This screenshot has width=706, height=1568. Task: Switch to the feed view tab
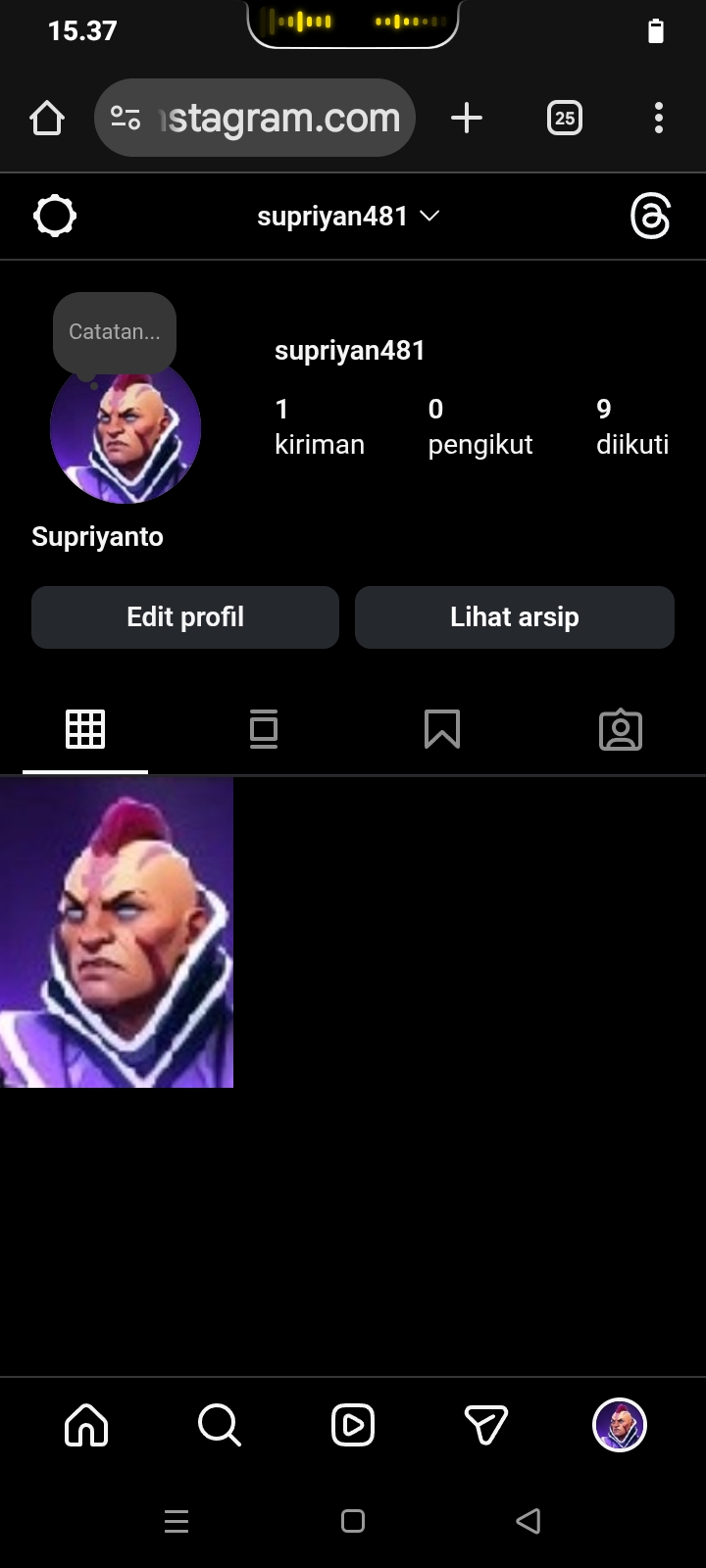click(x=264, y=729)
